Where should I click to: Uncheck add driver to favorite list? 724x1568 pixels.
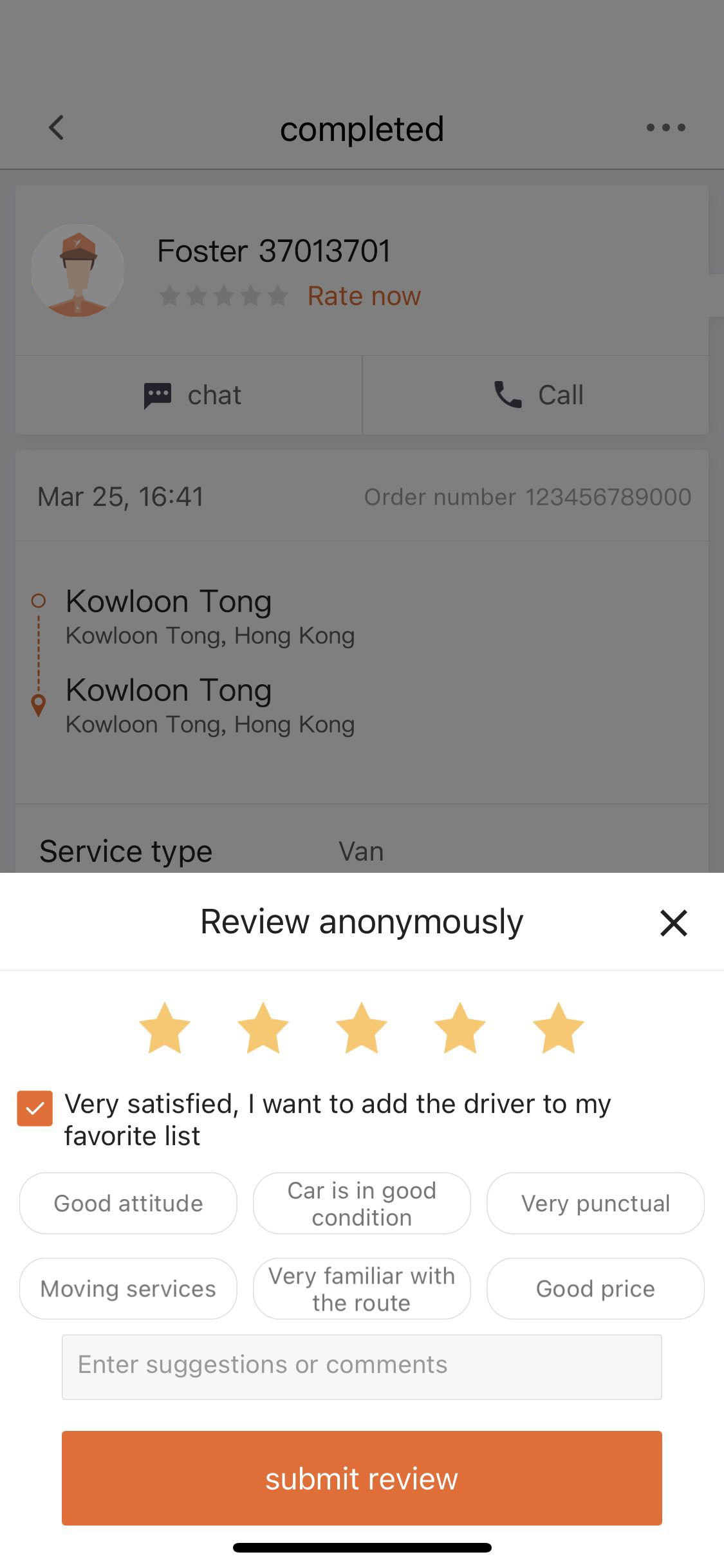pos(35,1108)
